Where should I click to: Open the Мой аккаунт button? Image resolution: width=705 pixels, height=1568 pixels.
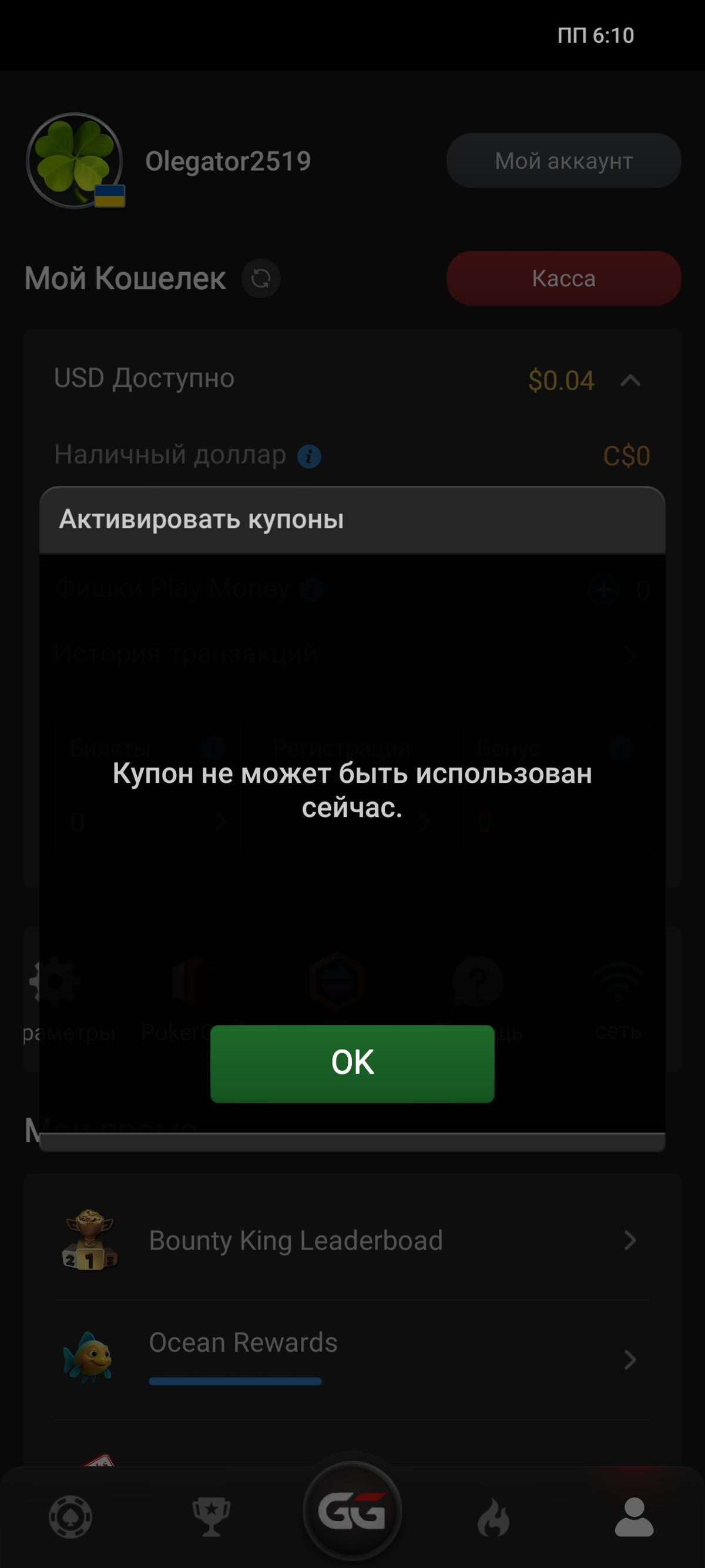coord(563,160)
